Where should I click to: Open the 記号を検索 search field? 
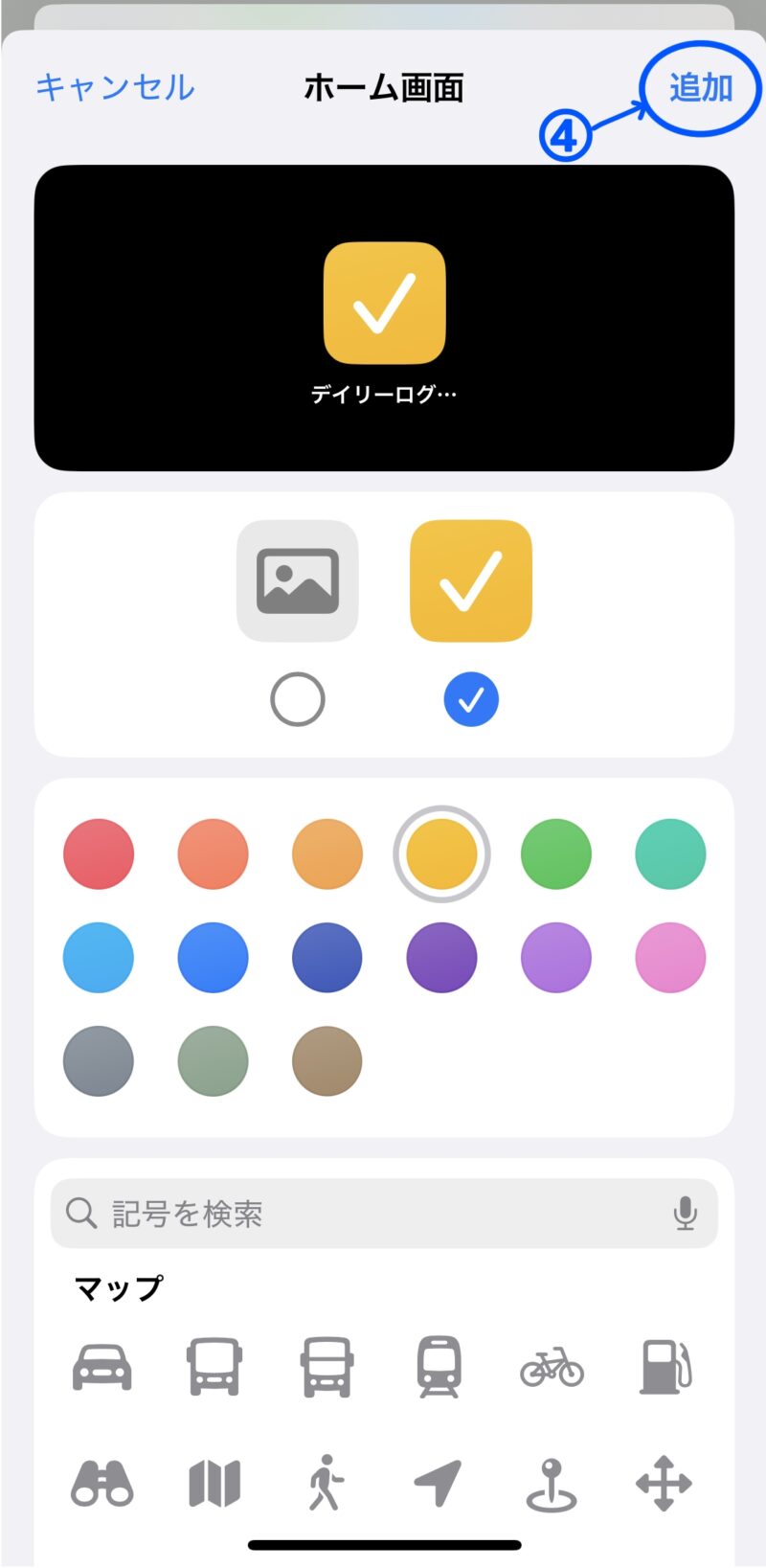pyautogui.click(x=384, y=1214)
